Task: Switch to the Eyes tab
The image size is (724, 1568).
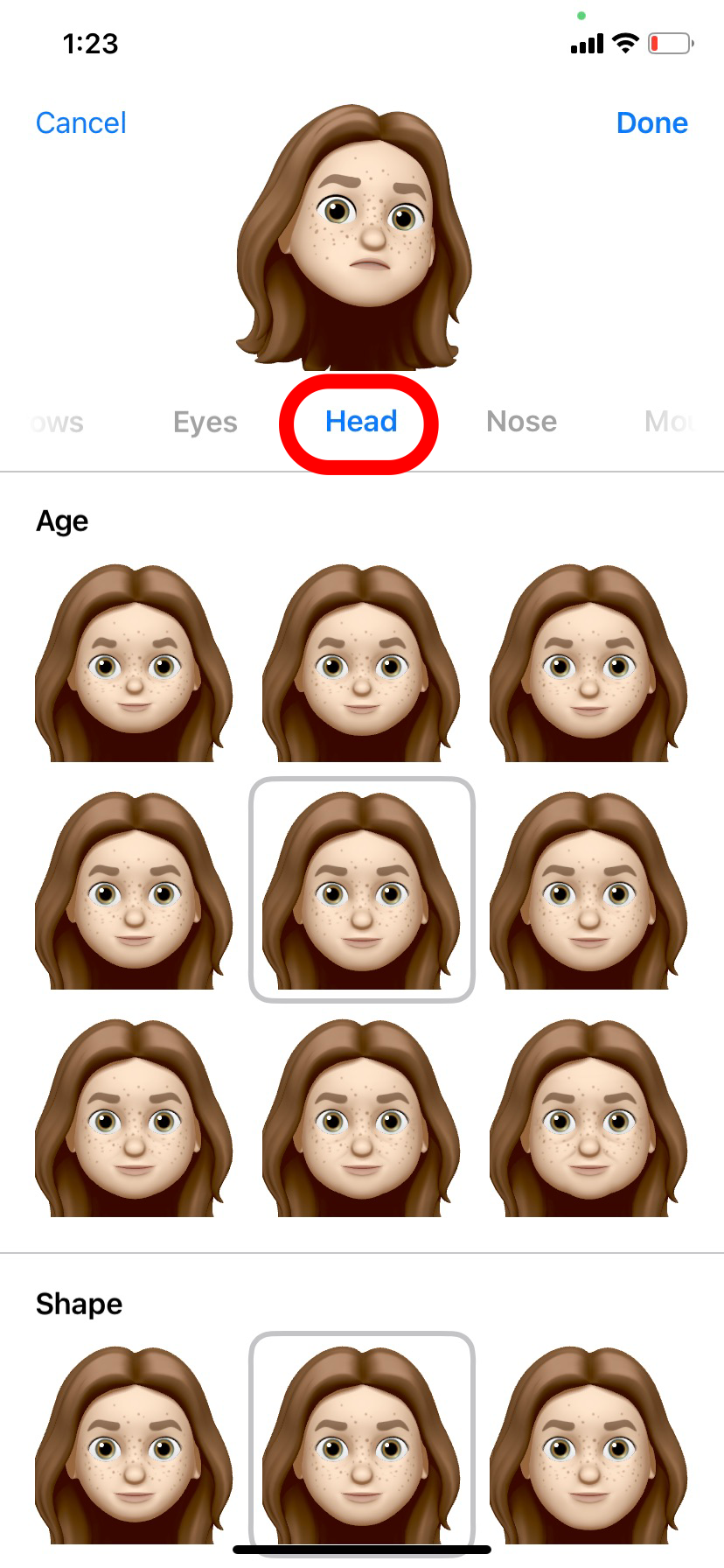Action: (205, 422)
